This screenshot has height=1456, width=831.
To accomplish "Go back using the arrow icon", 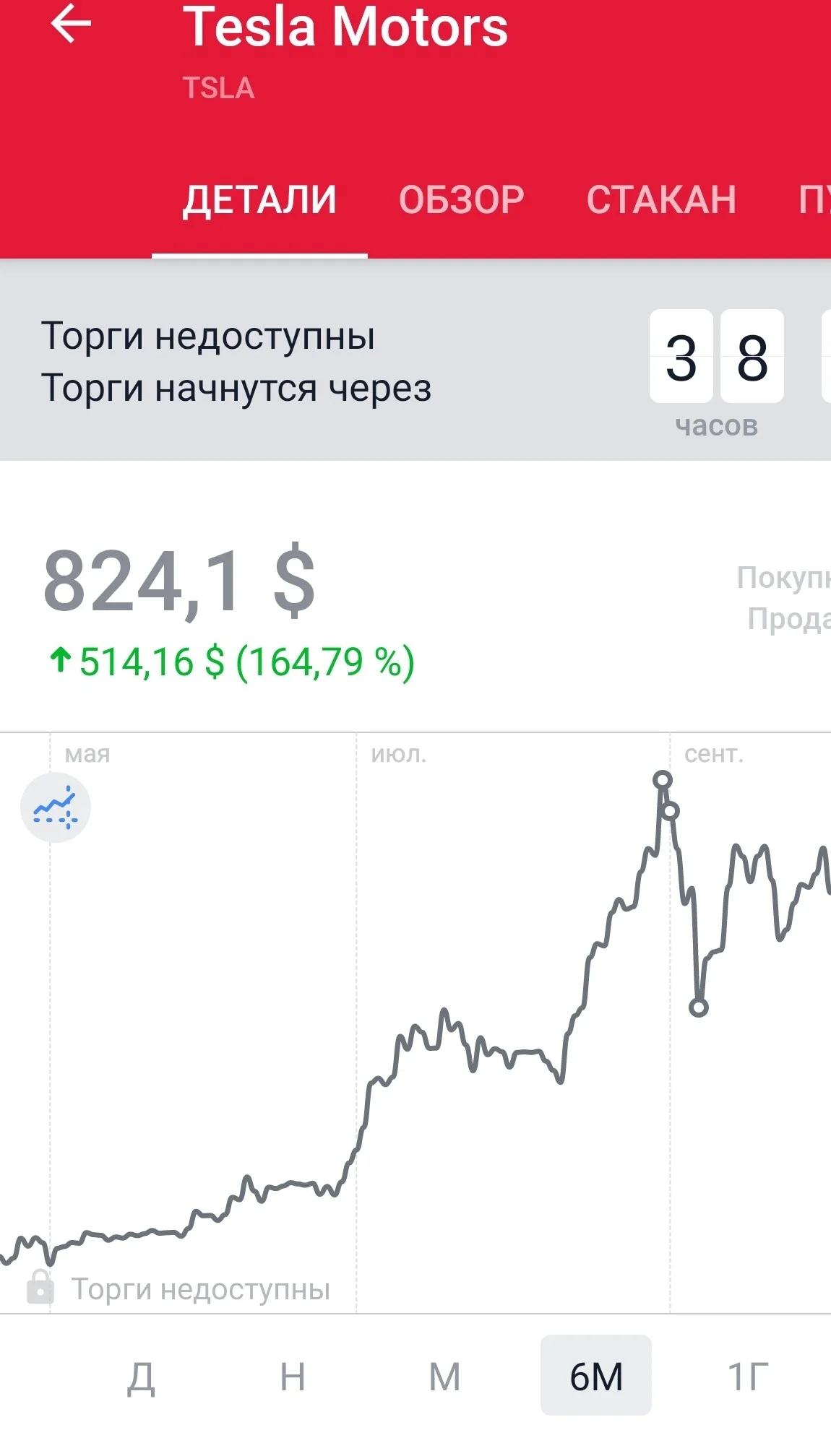I will point(71,24).
